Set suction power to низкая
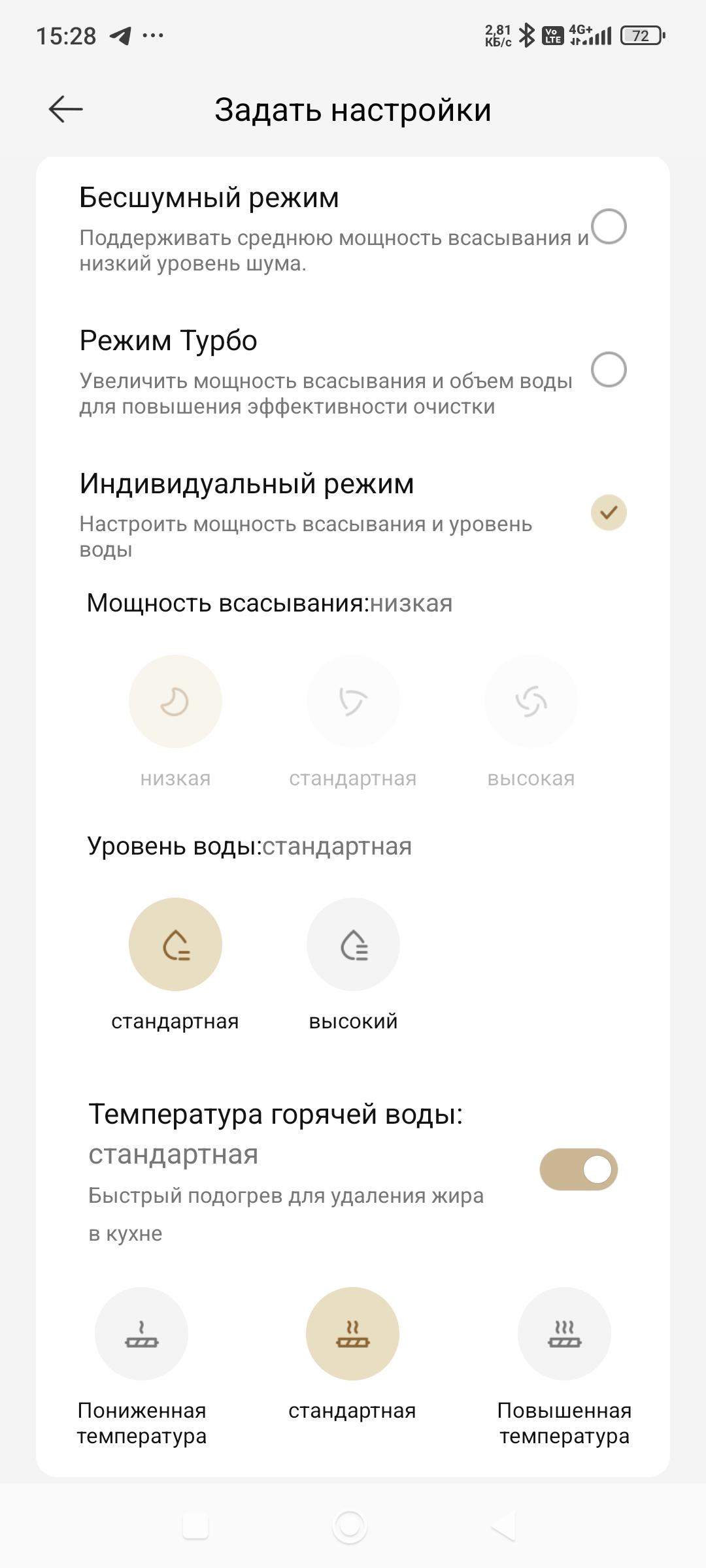 coord(175,702)
